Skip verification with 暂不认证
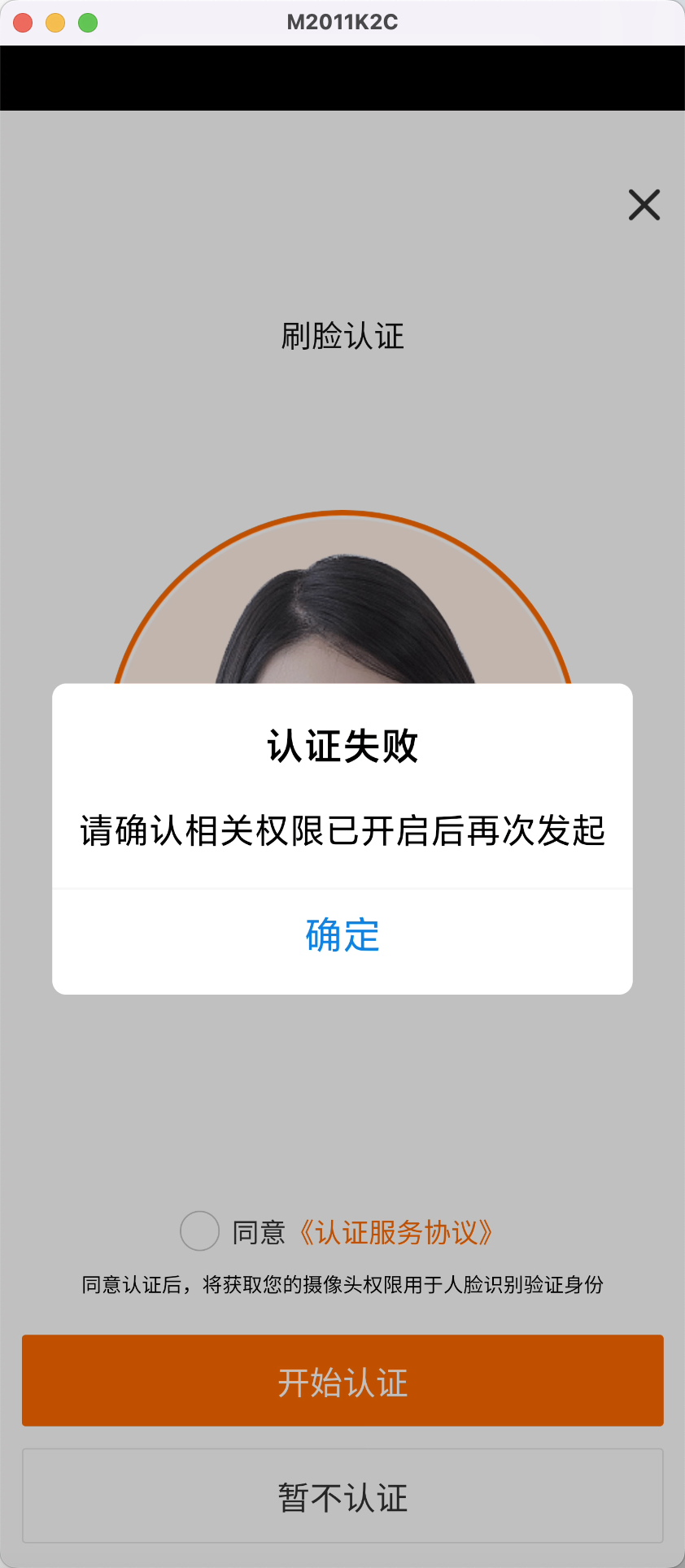 pos(342,1496)
